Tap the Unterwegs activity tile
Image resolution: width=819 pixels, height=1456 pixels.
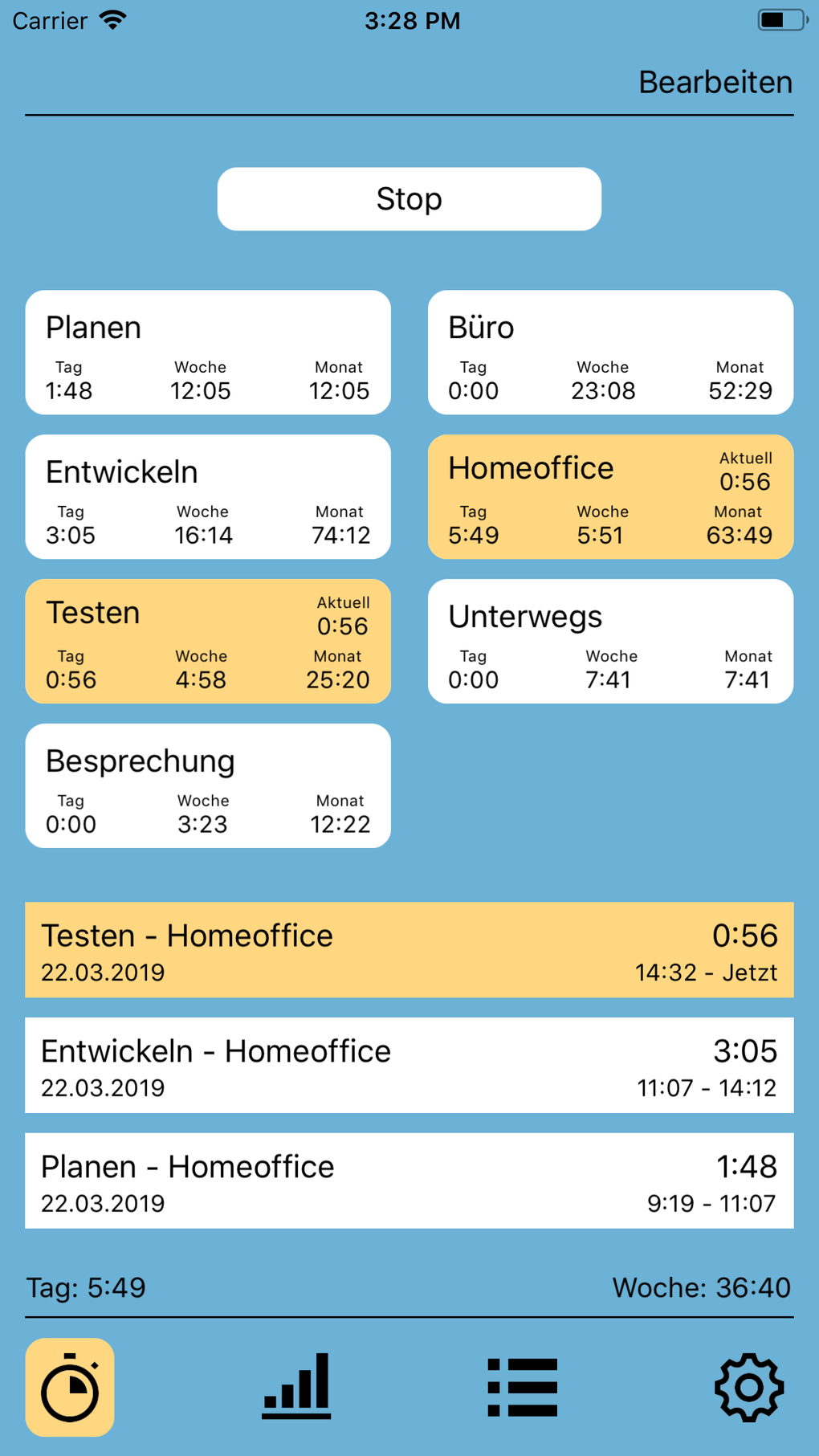tap(610, 641)
